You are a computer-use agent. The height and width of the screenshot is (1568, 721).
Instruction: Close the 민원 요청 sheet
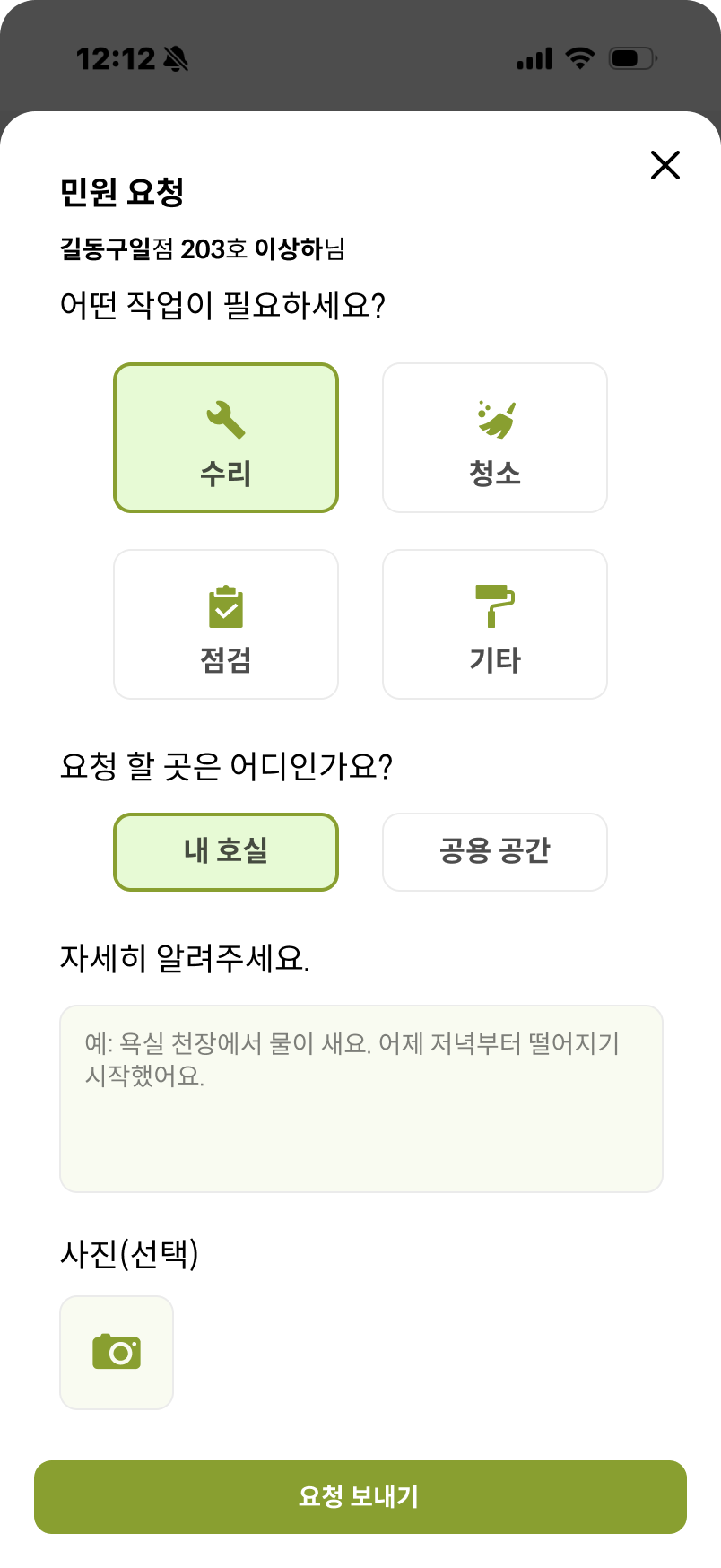(665, 165)
